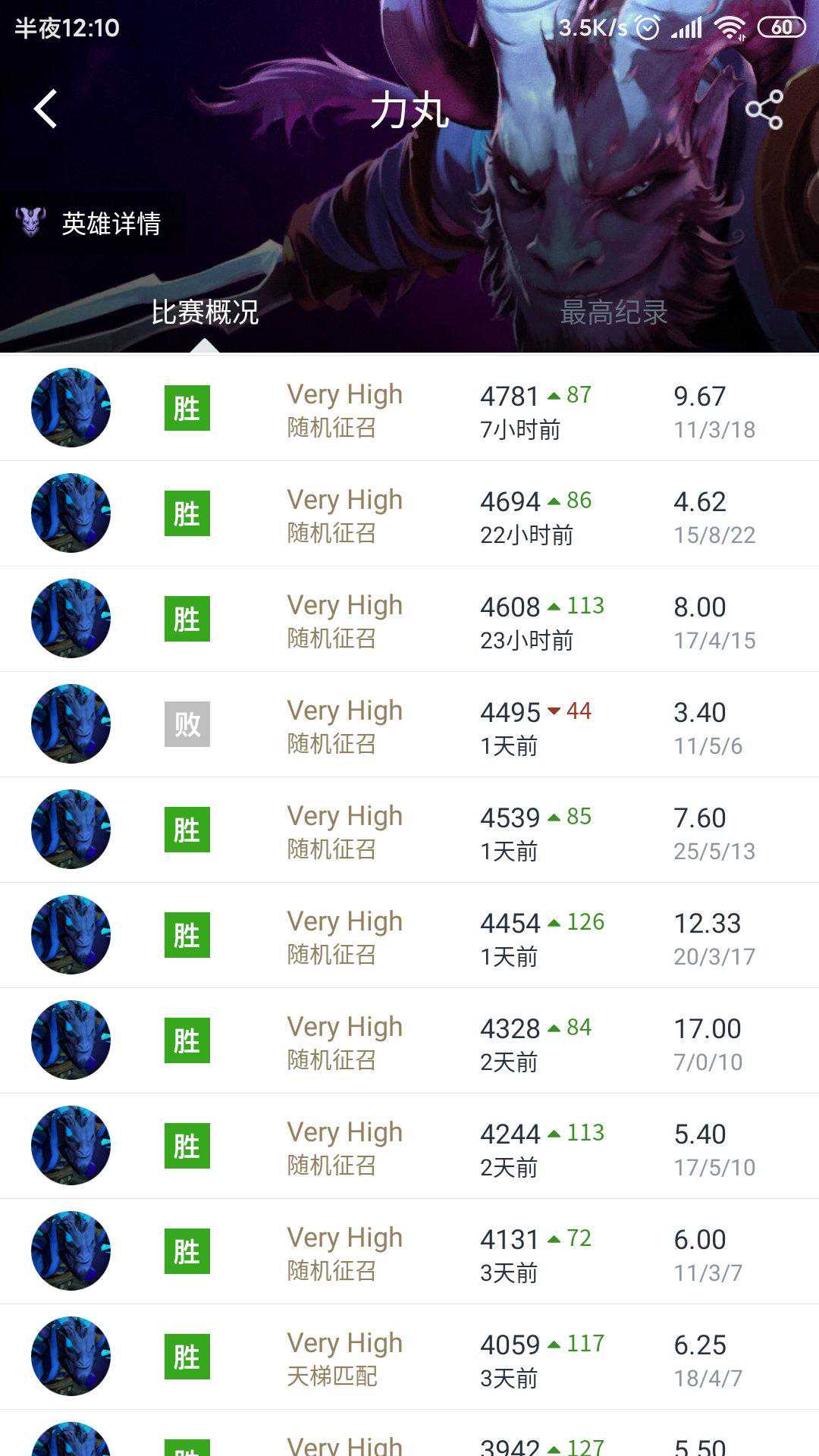Open 英雄详情 hero details
The height and width of the screenshot is (1456, 819).
[111, 224]
